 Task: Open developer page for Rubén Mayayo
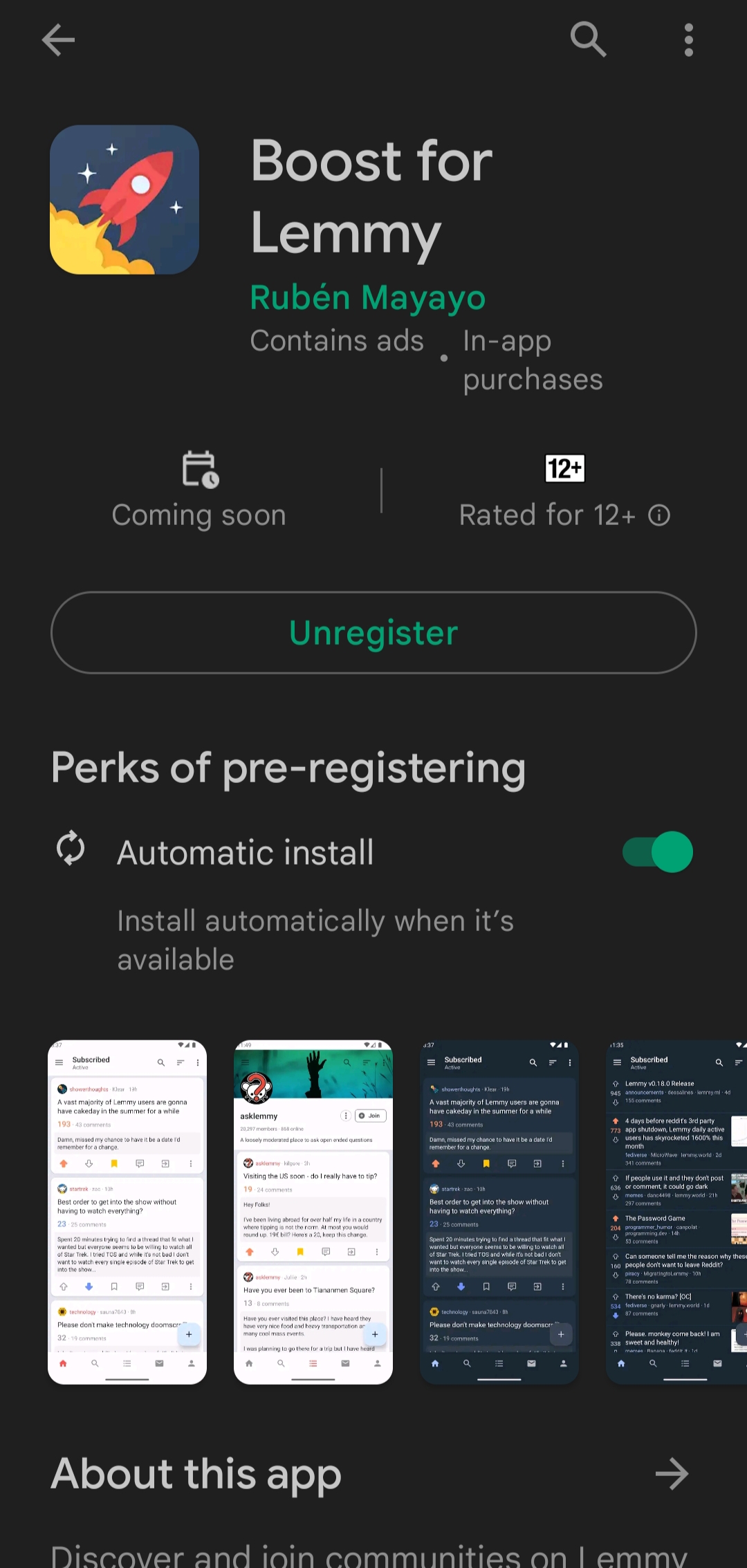click(367, 298)
